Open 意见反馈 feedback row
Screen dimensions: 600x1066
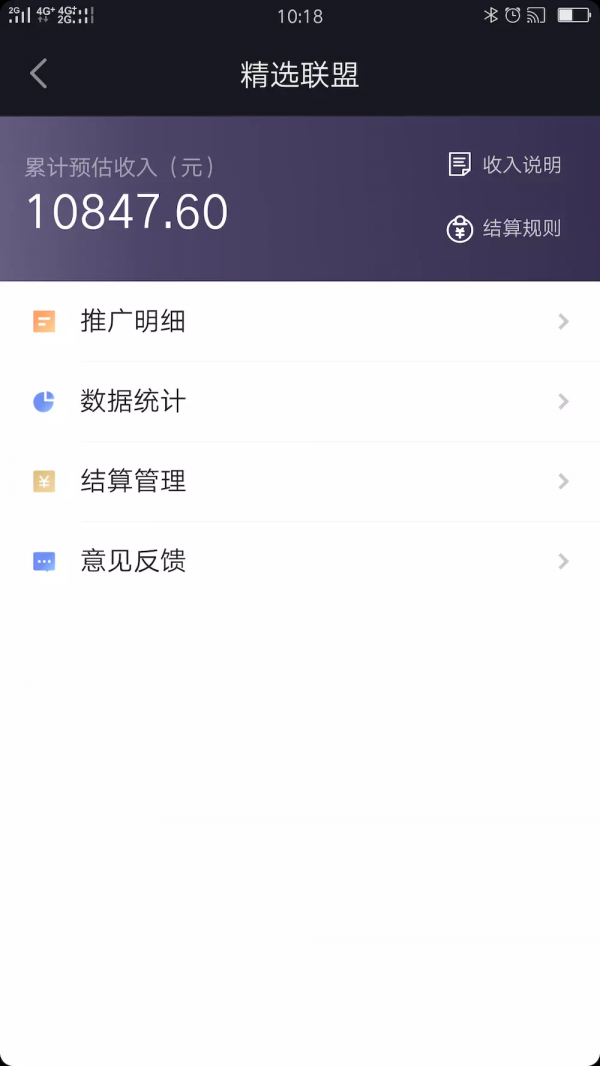300,562
